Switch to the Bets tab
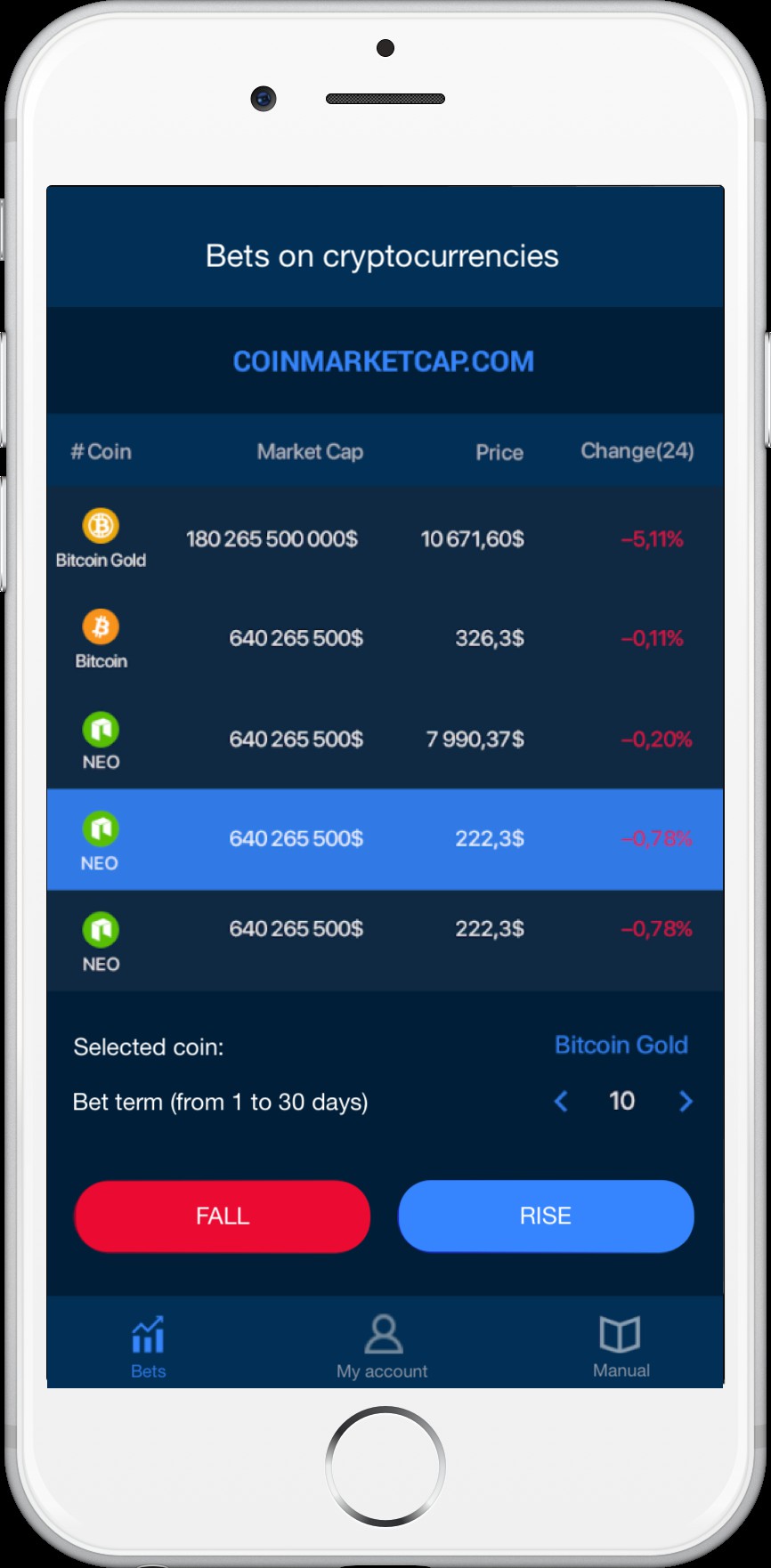The height and width of the screenshot is (1568, 771). coord(148,1346)
